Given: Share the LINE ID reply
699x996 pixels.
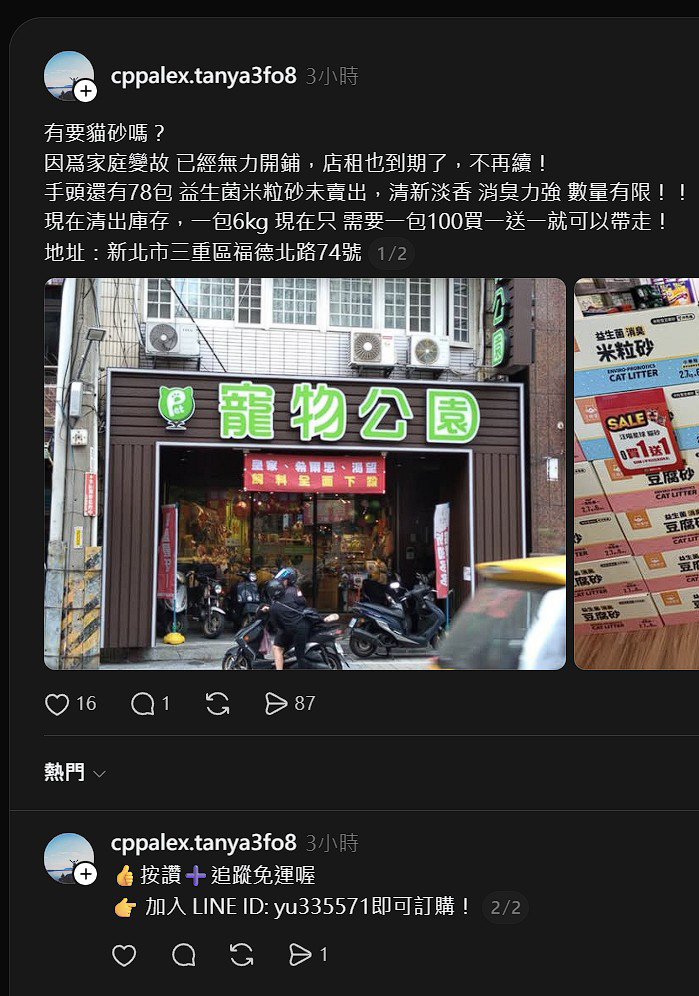Looking at the screenshot, I should click(x=300, y=955).
